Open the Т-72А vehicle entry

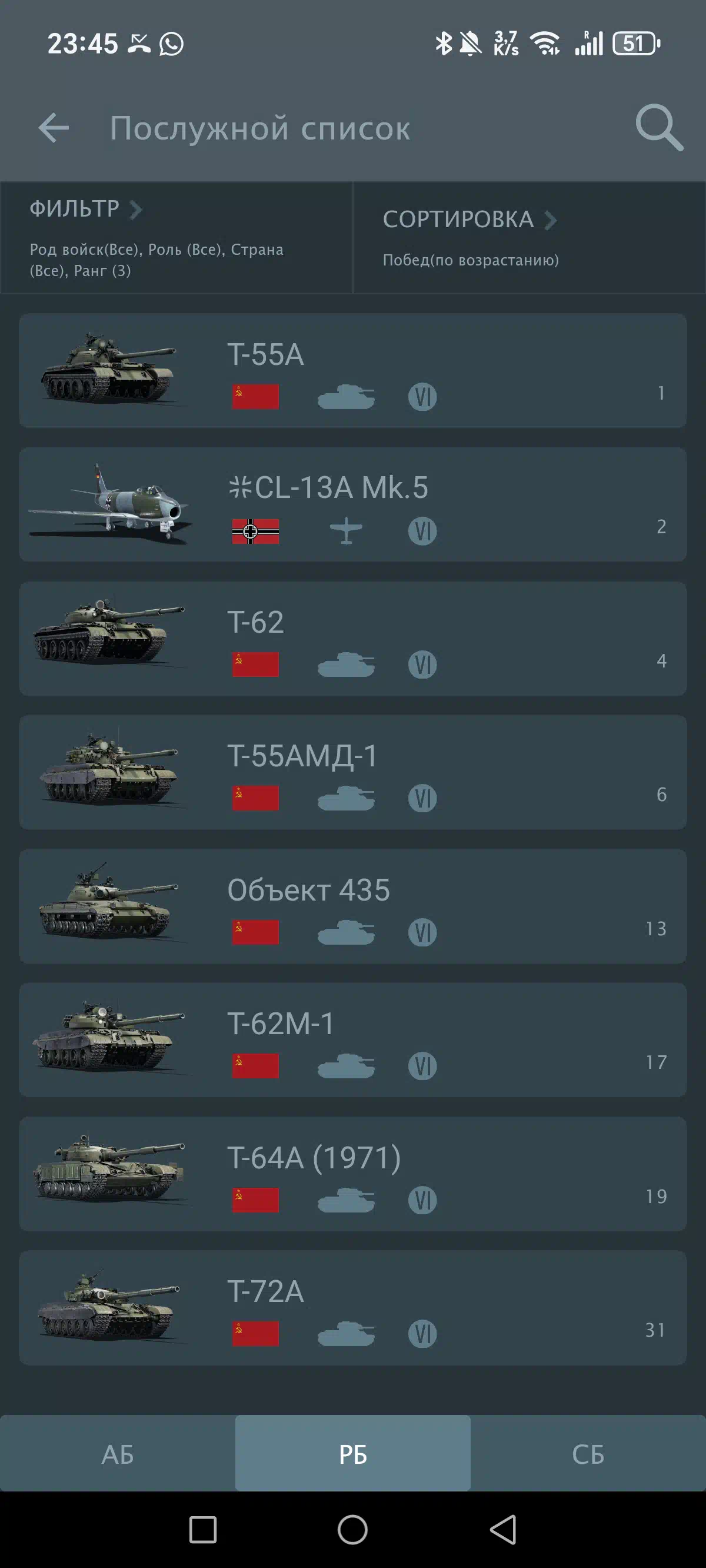[353, 1308]
